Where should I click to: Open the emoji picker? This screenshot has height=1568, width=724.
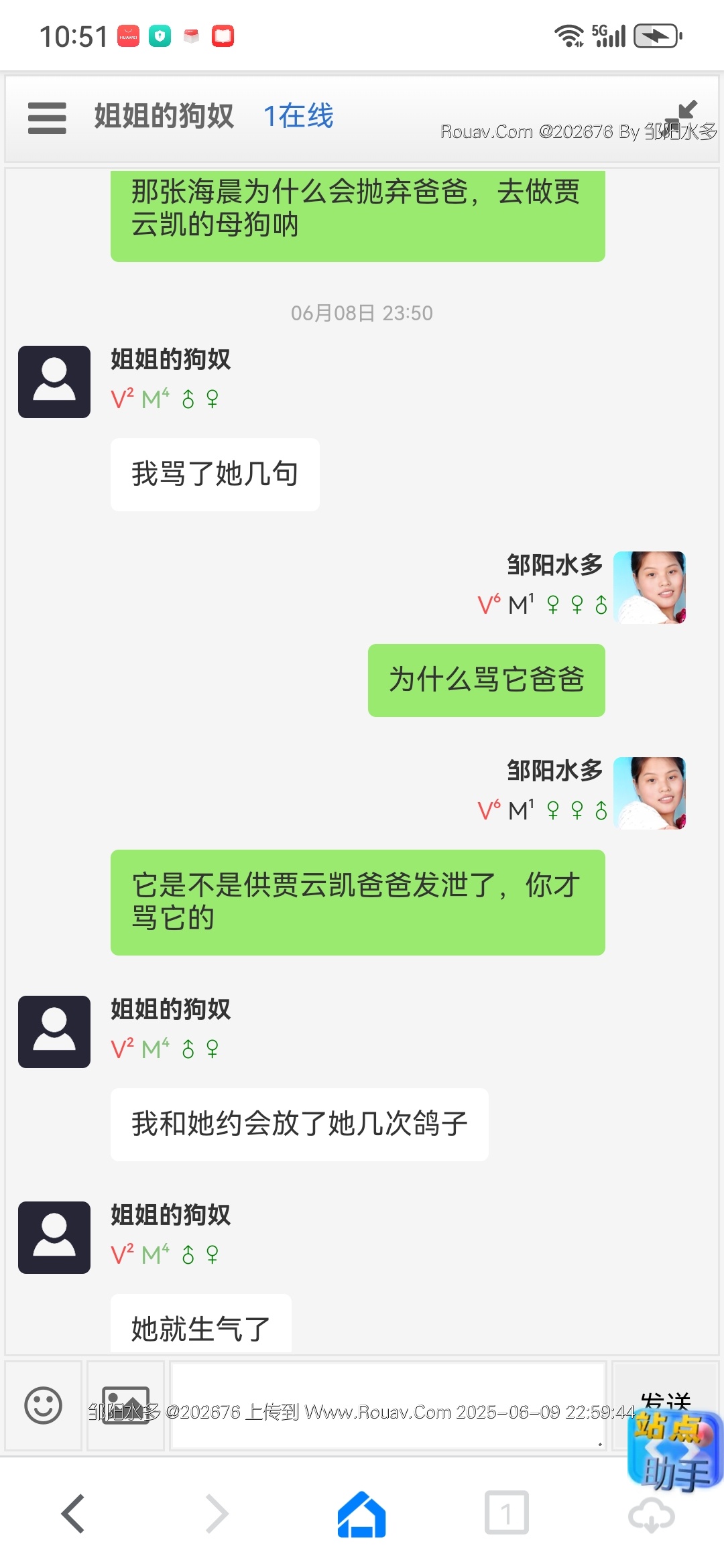[43, 1404]
